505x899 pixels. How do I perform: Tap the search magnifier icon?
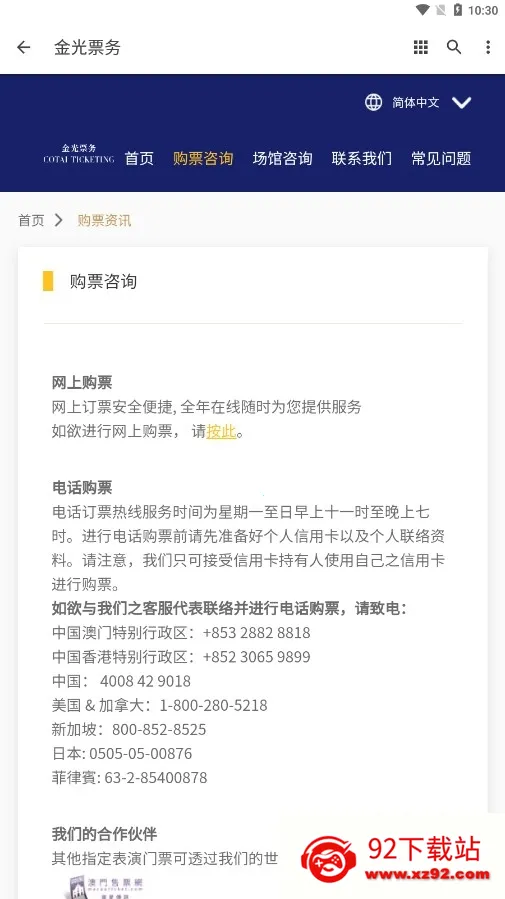tap(454, 47)
